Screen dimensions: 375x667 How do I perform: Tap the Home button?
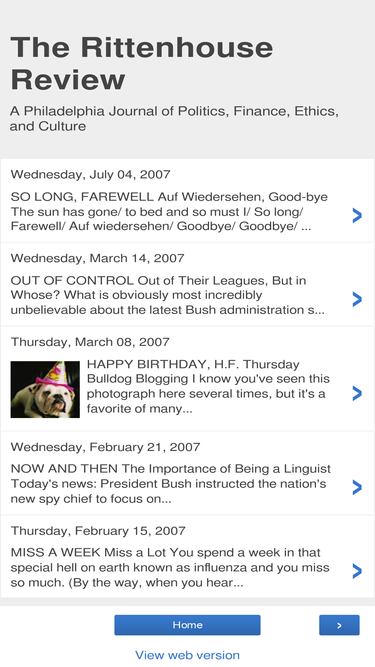[187, 625]
